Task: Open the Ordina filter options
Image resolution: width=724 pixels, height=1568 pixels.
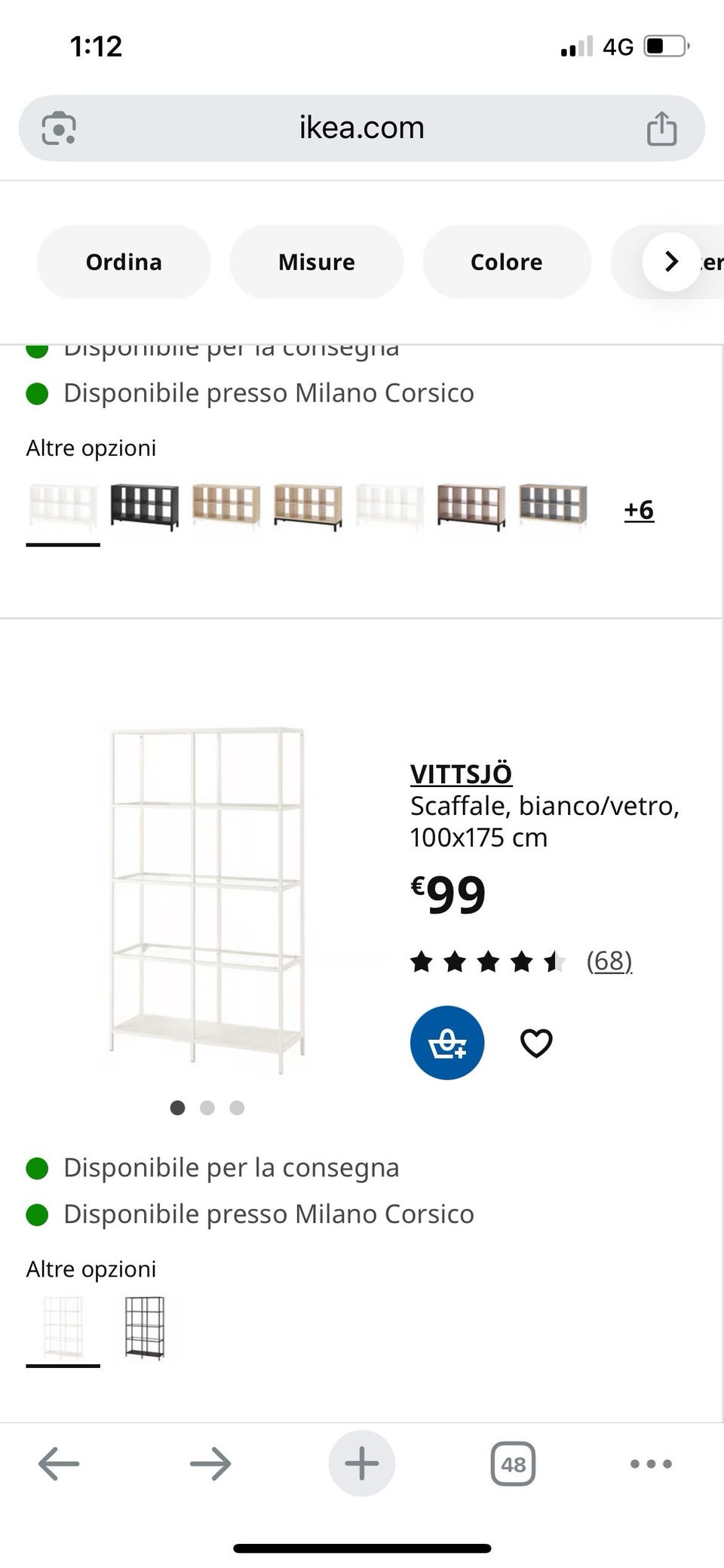Action: click(x=124, y=261)
